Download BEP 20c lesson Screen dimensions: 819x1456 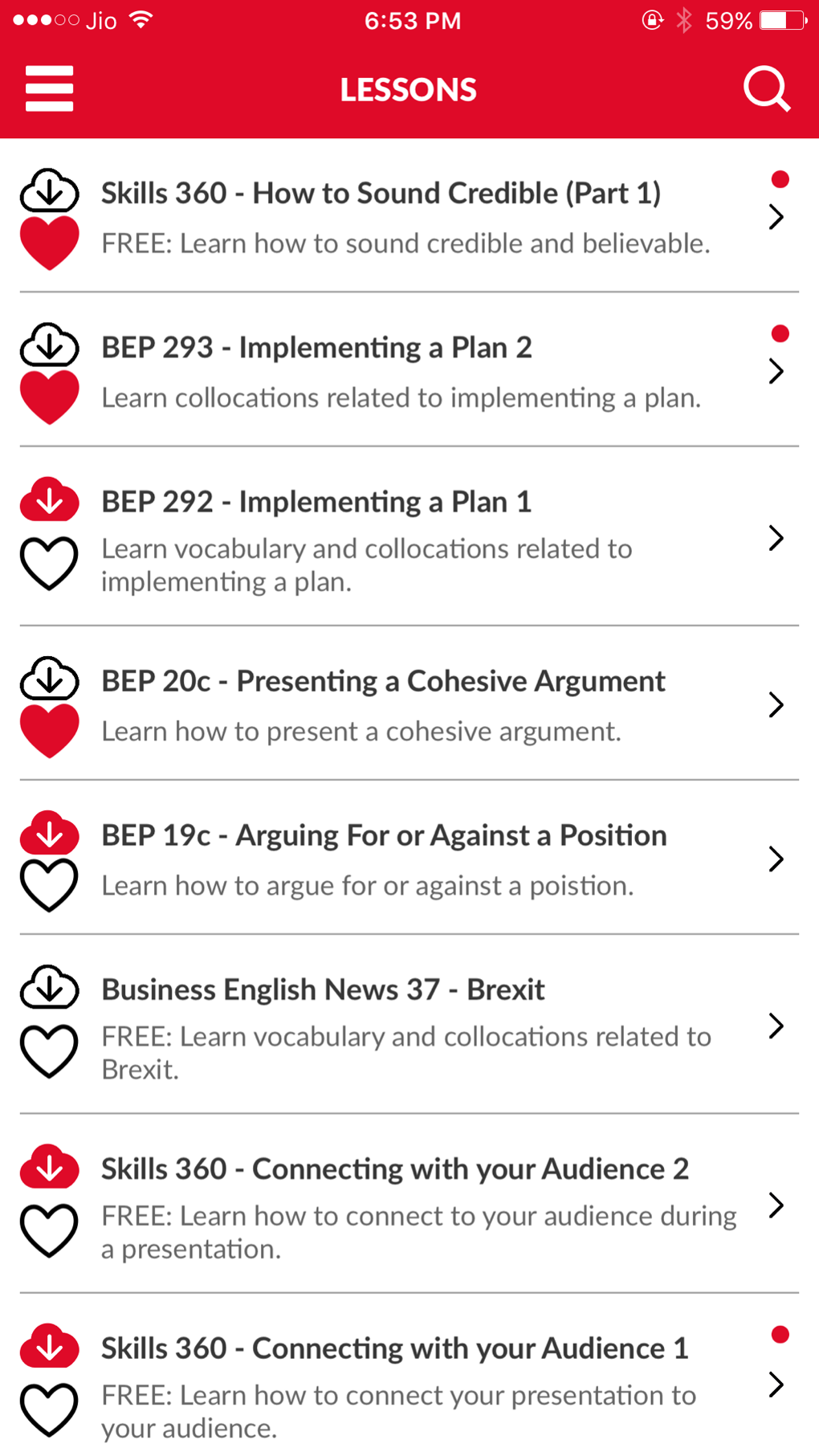(x=50, y=678)
